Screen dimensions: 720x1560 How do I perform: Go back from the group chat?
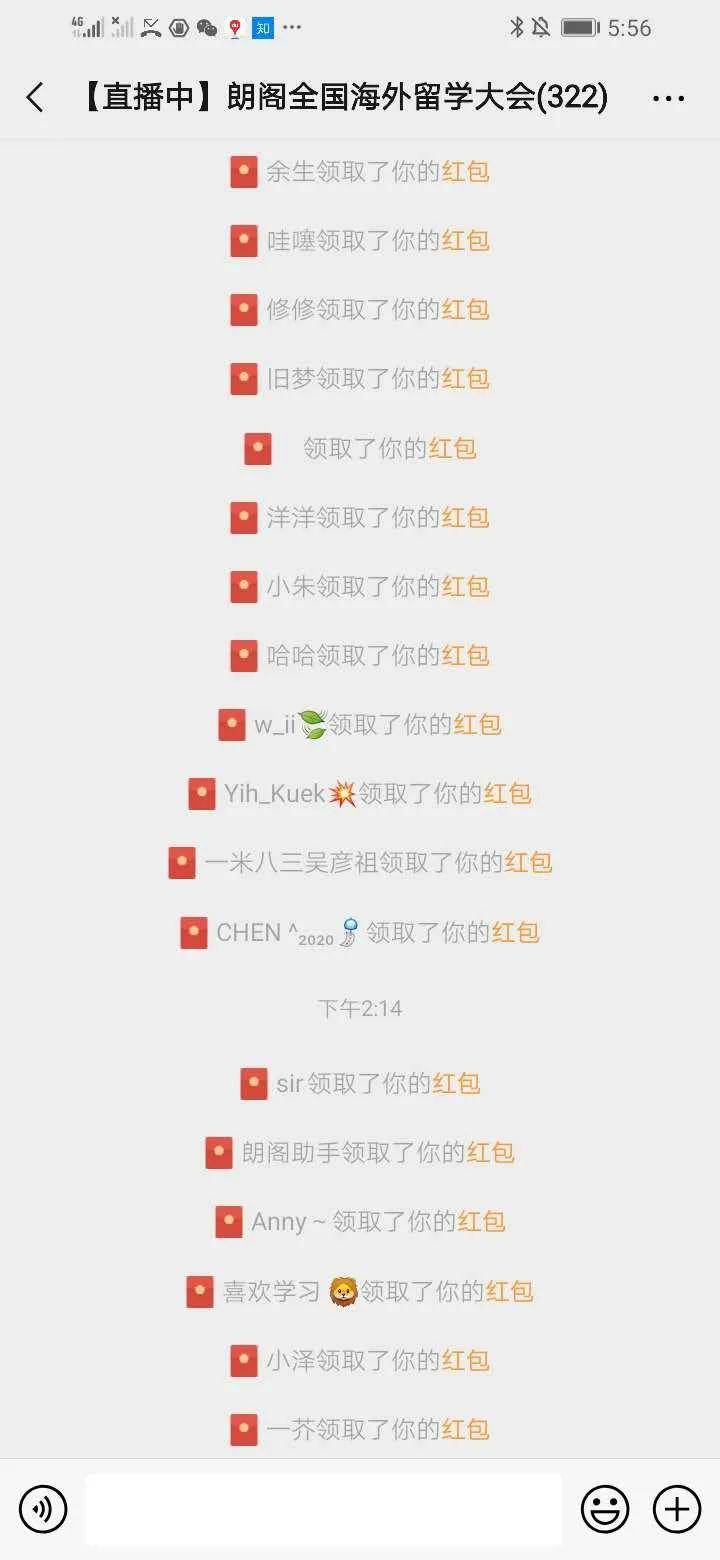click(x=35, y=98)
